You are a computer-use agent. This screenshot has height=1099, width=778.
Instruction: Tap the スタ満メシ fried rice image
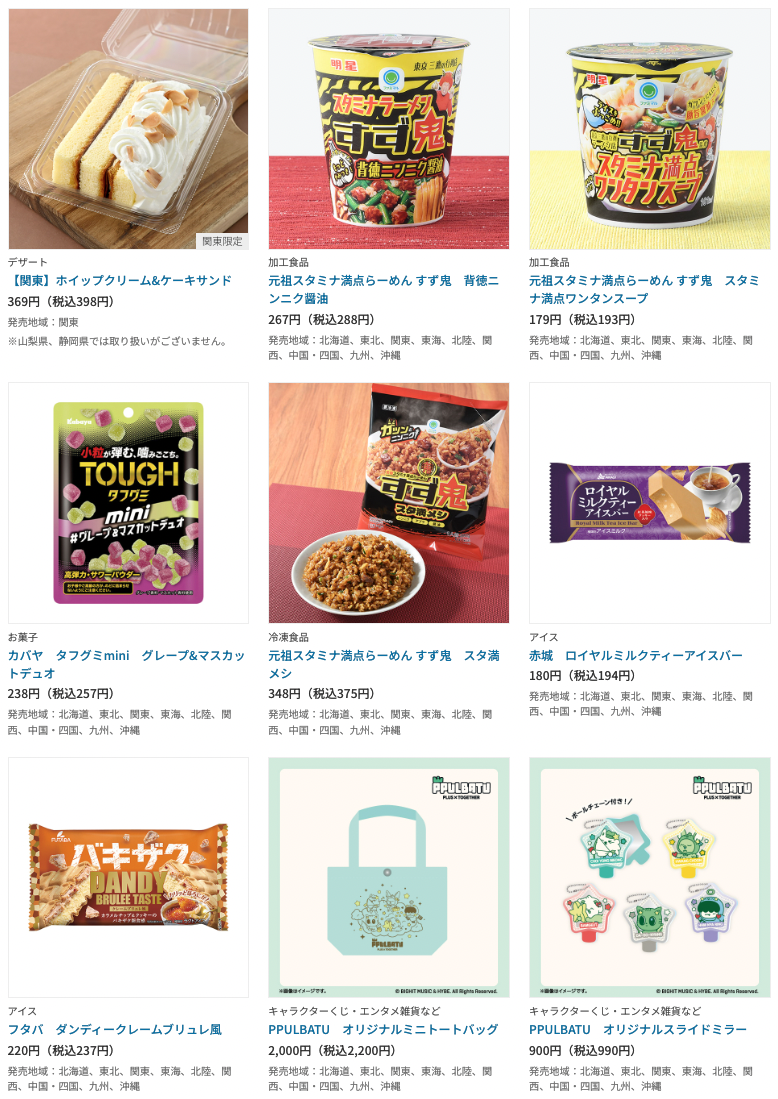(389, 503)
